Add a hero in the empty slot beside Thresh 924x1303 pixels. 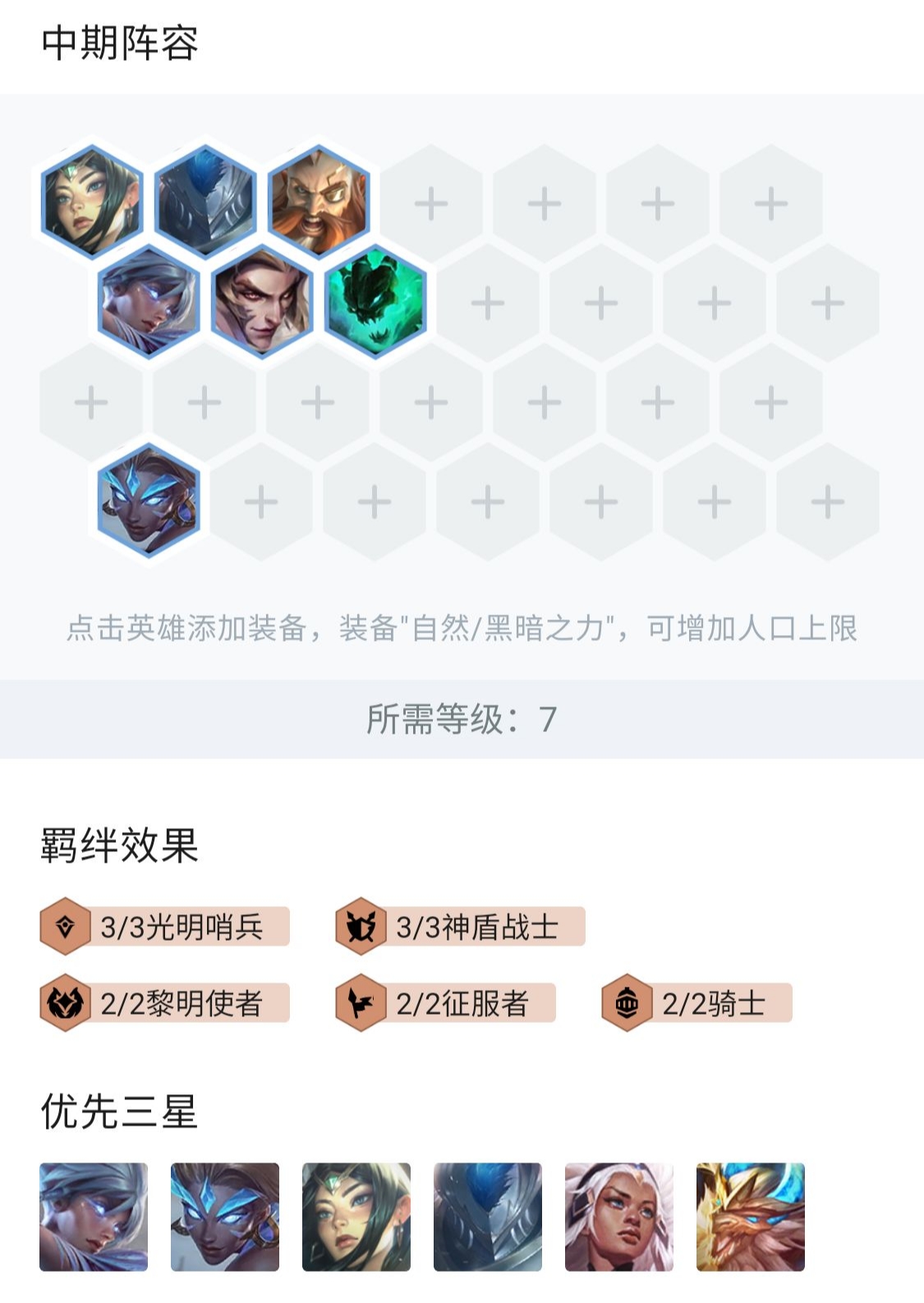(x=488, y=302)
